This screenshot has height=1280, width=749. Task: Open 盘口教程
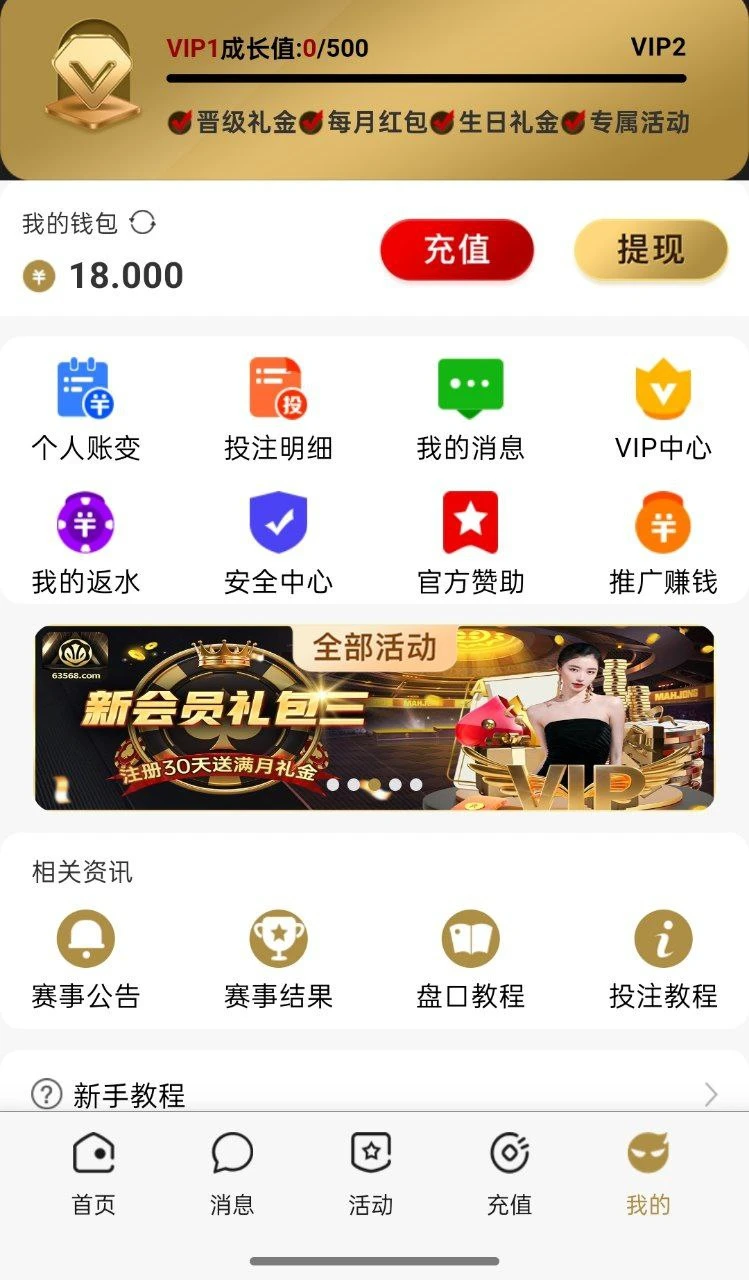click(x=470, y=959)
